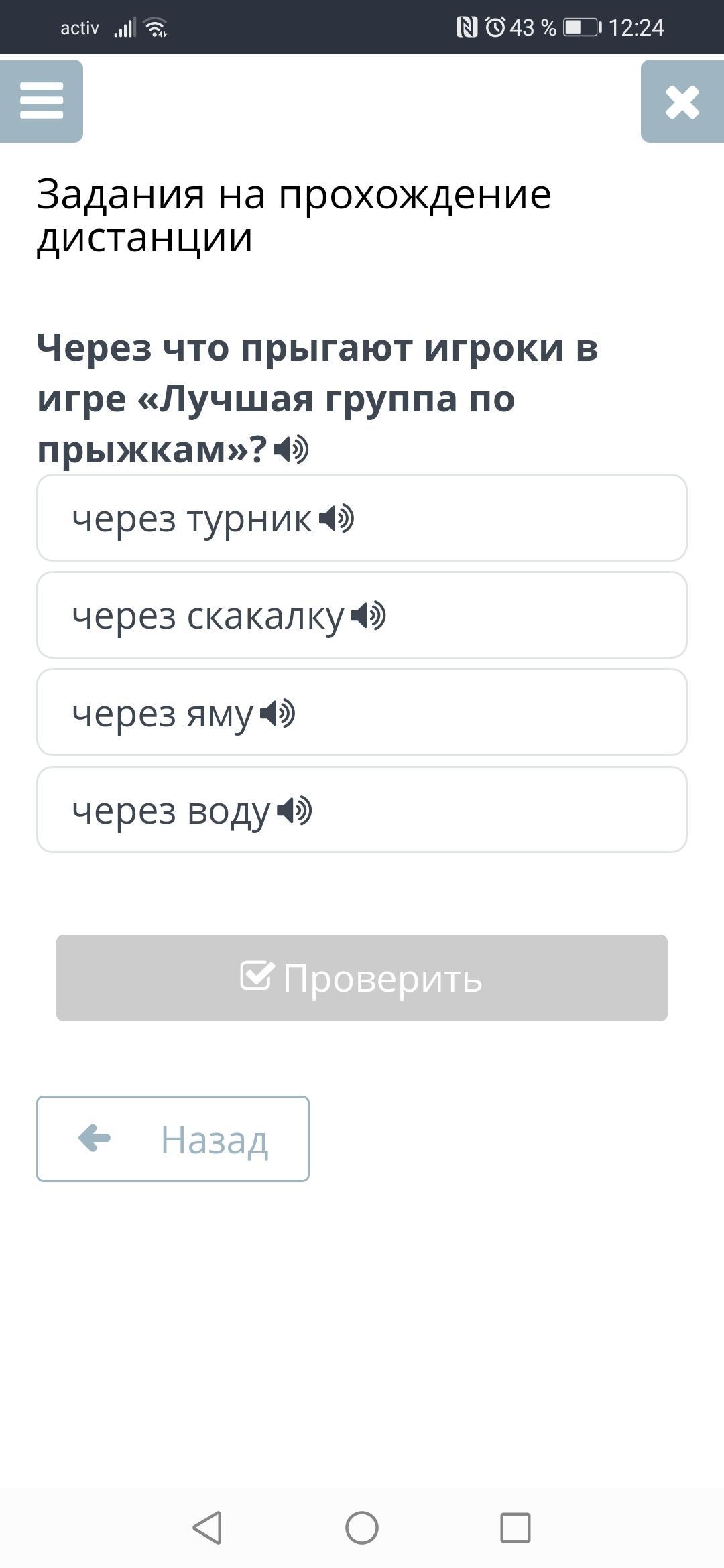724x1568 pixels.
Task: Tap the Проверить button
Action: [x=362, y=978]
